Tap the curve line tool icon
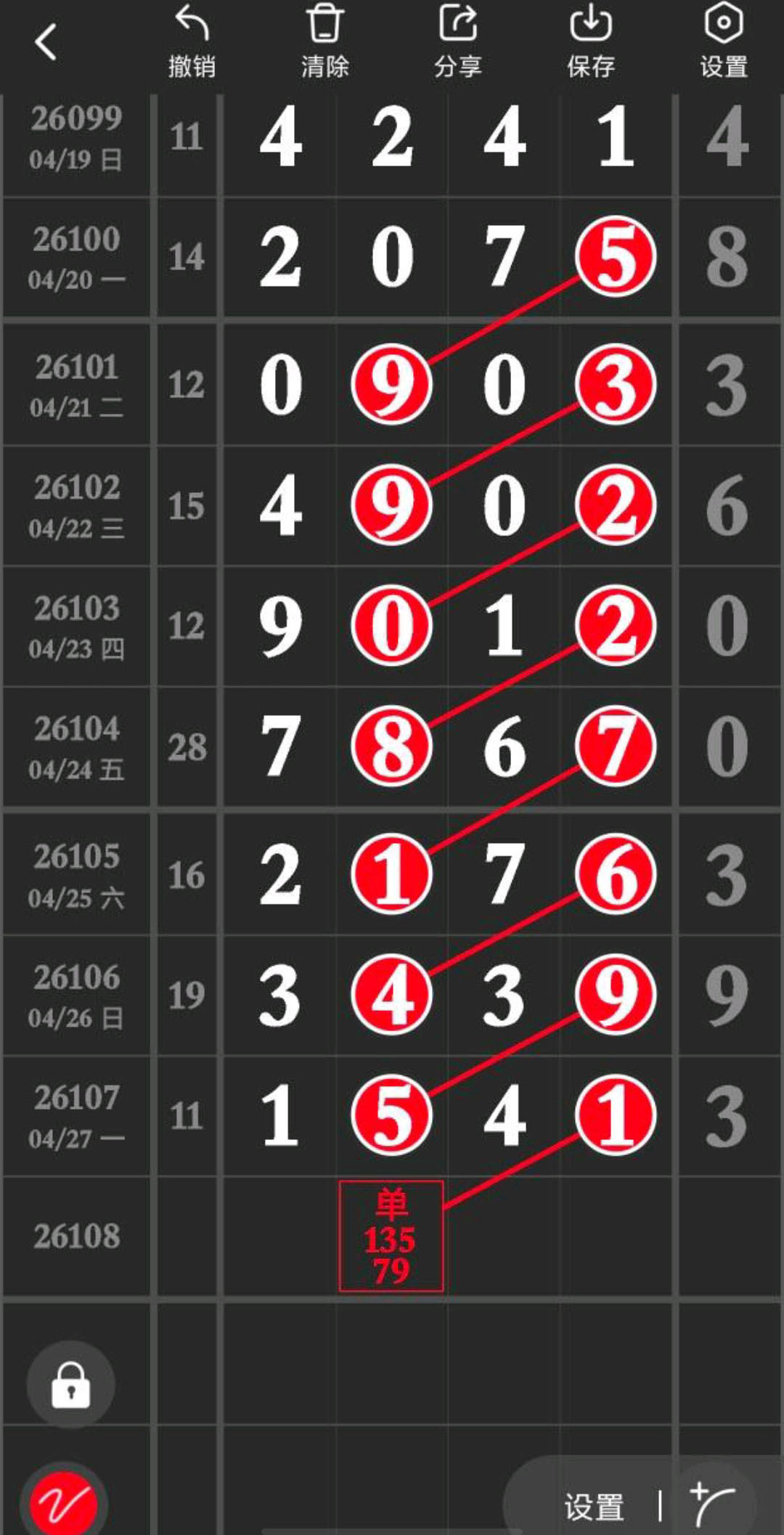784x1535 pixels. pos(711,1505)
